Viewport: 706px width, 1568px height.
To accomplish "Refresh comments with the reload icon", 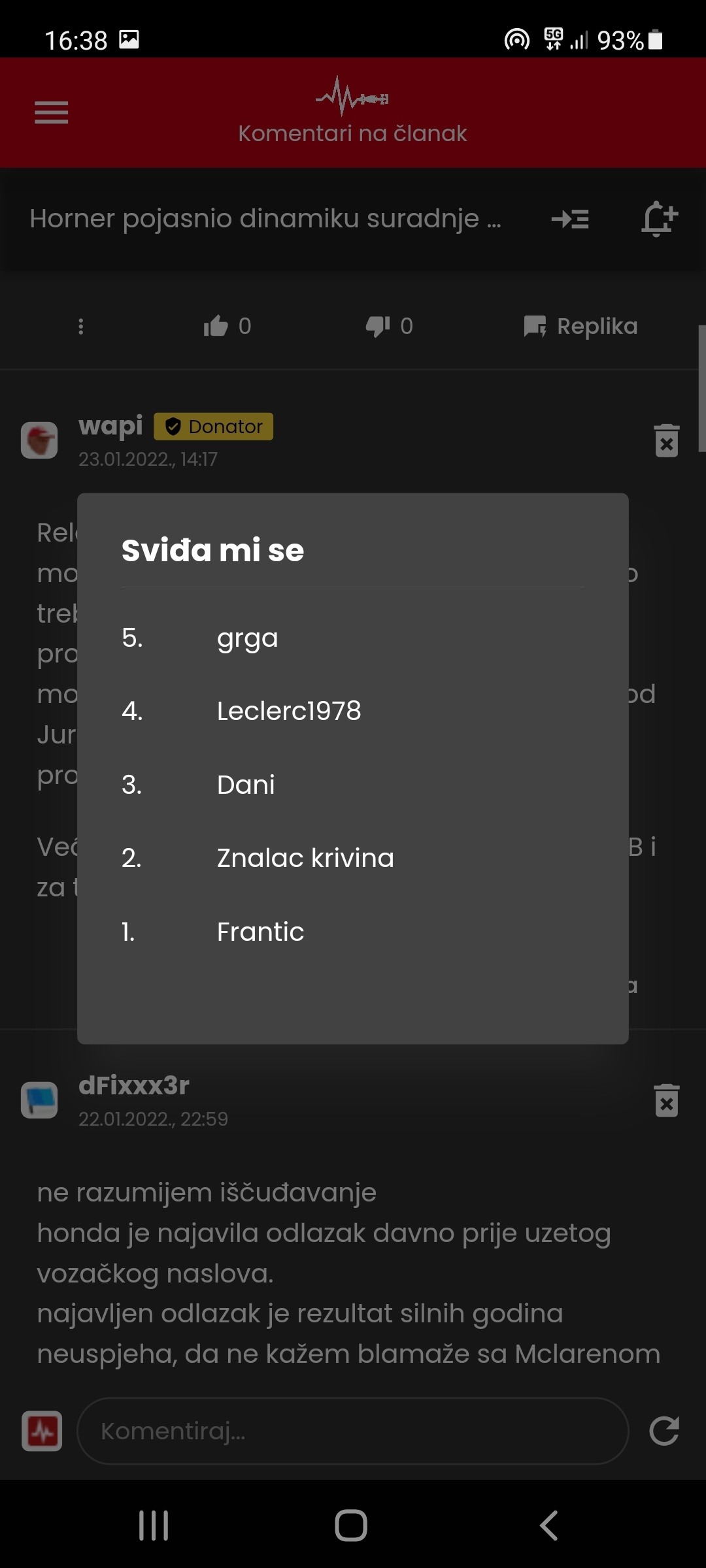I will pos(664,1431).
